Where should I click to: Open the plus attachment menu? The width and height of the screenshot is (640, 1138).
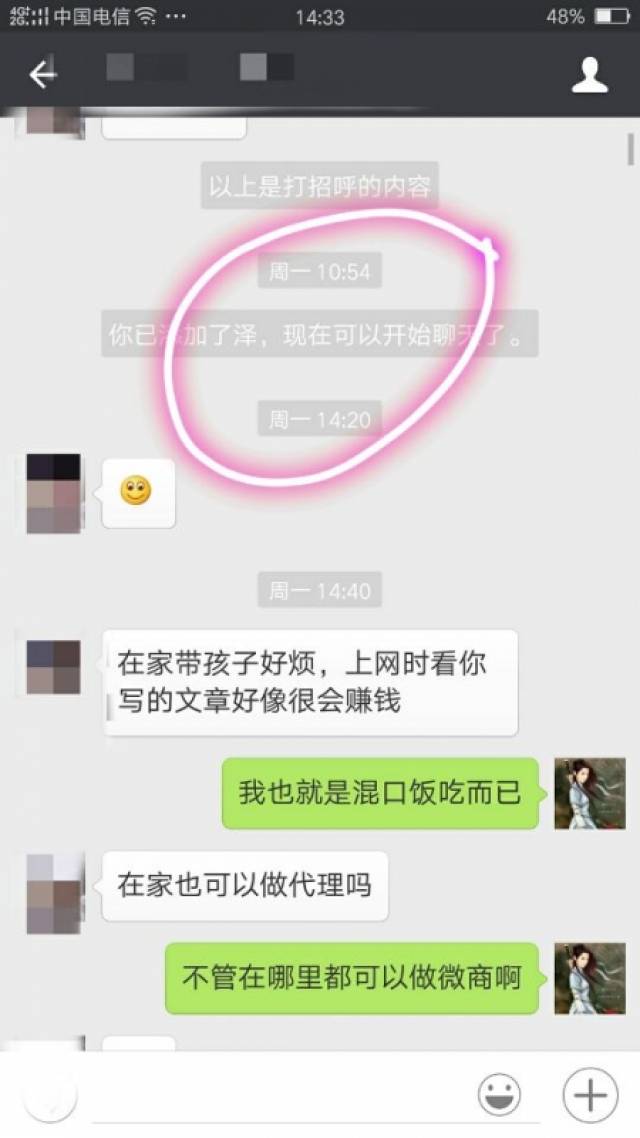(590, 1096)
